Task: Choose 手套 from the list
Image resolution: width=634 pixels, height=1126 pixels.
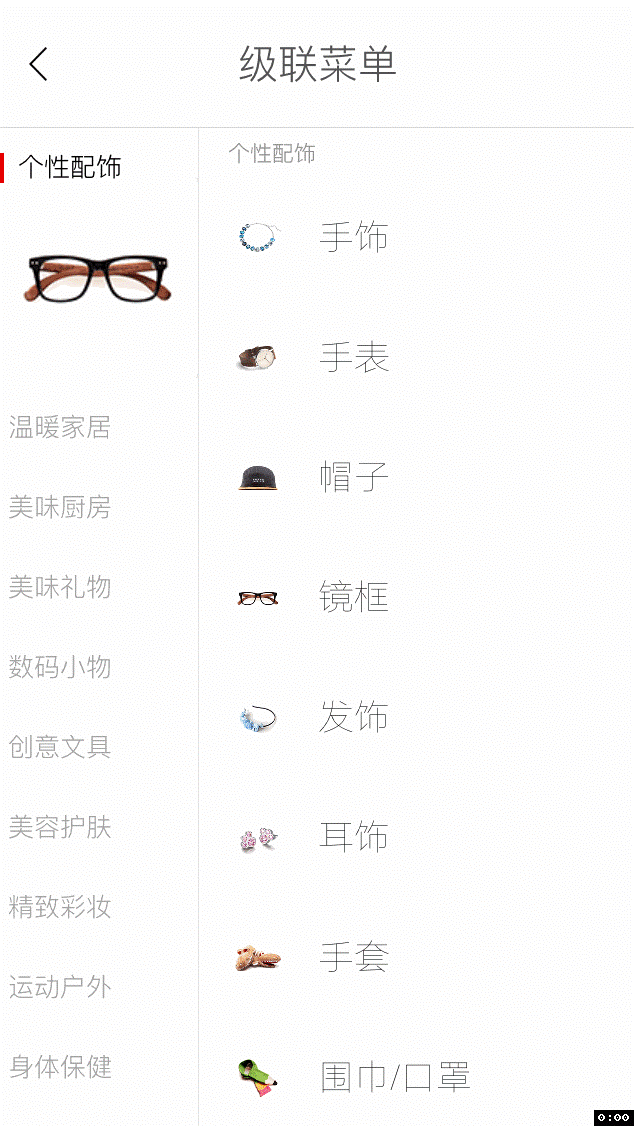Action: point(353,957)
